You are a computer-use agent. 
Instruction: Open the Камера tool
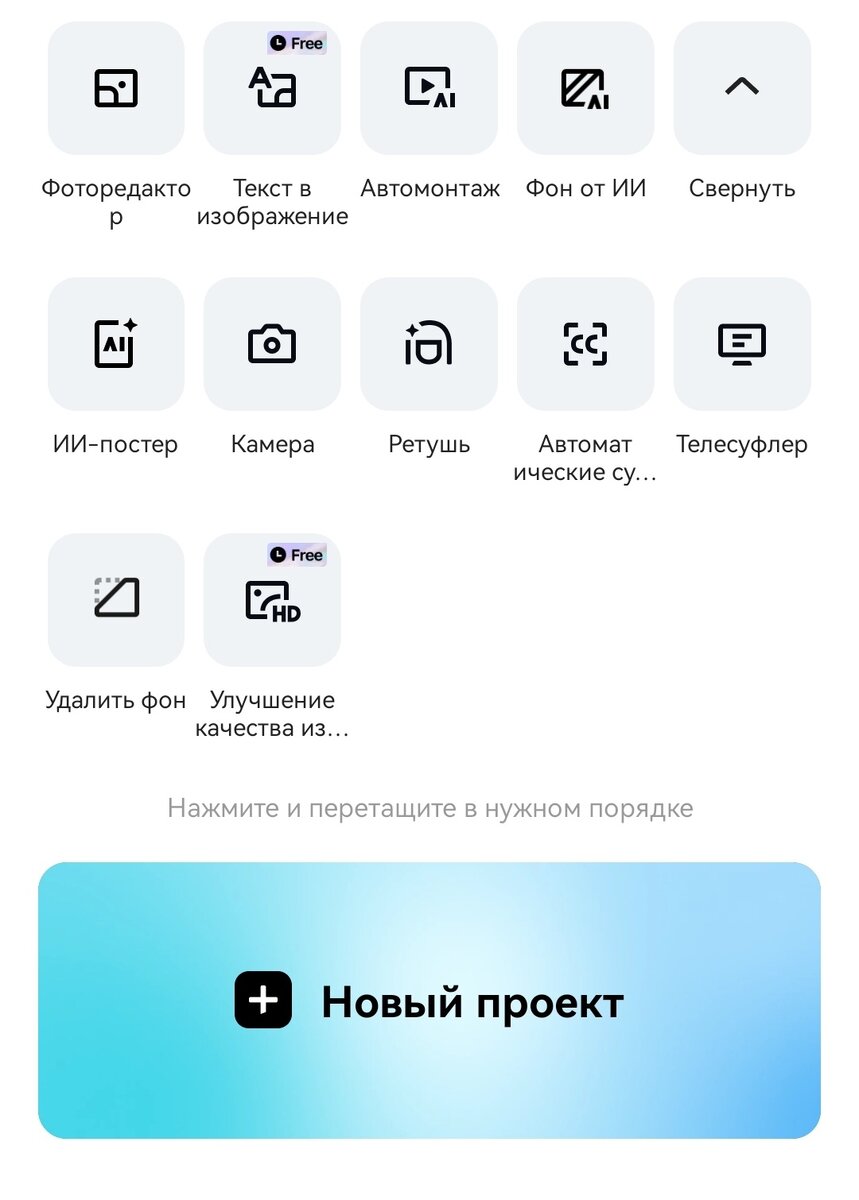[272, 343]
